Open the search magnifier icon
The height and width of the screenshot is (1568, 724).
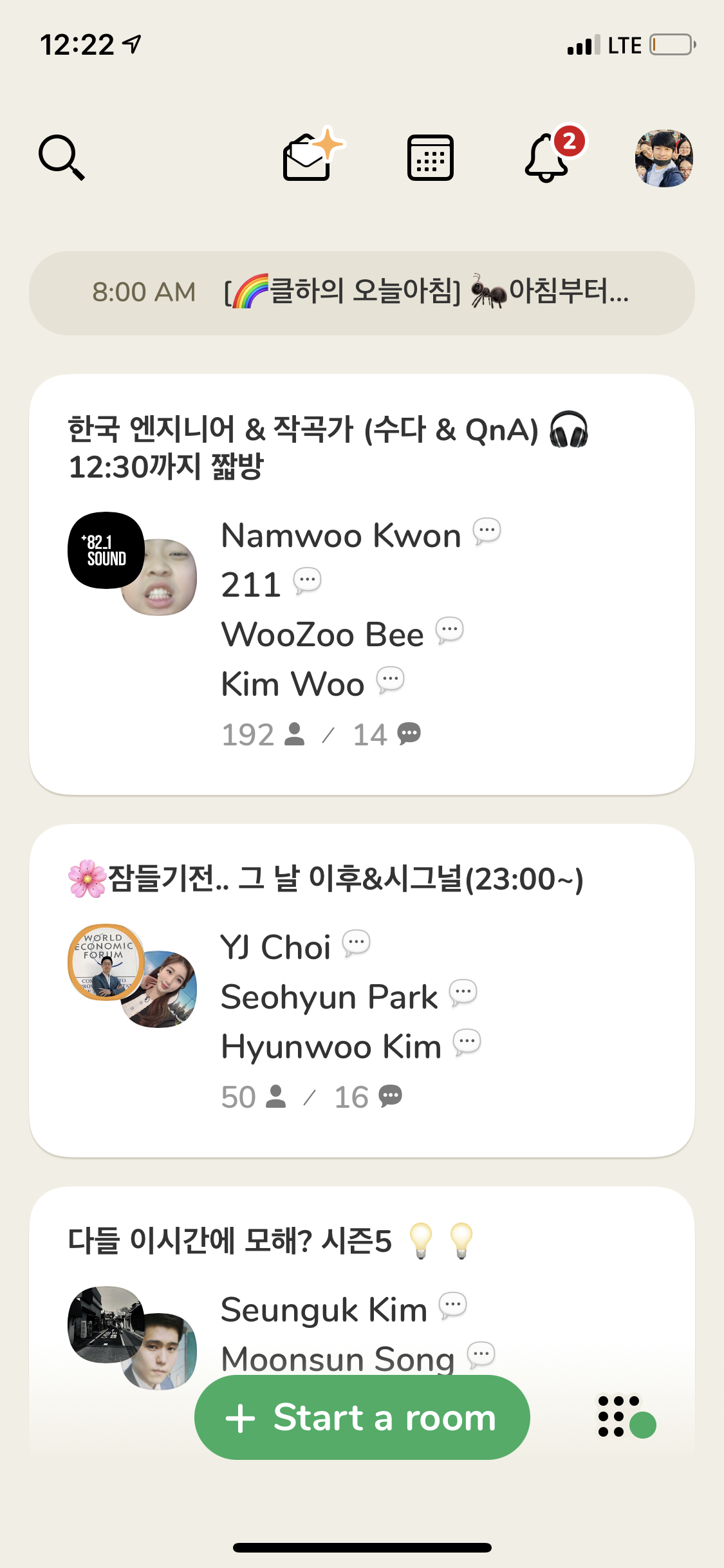[x=61, y=158]
